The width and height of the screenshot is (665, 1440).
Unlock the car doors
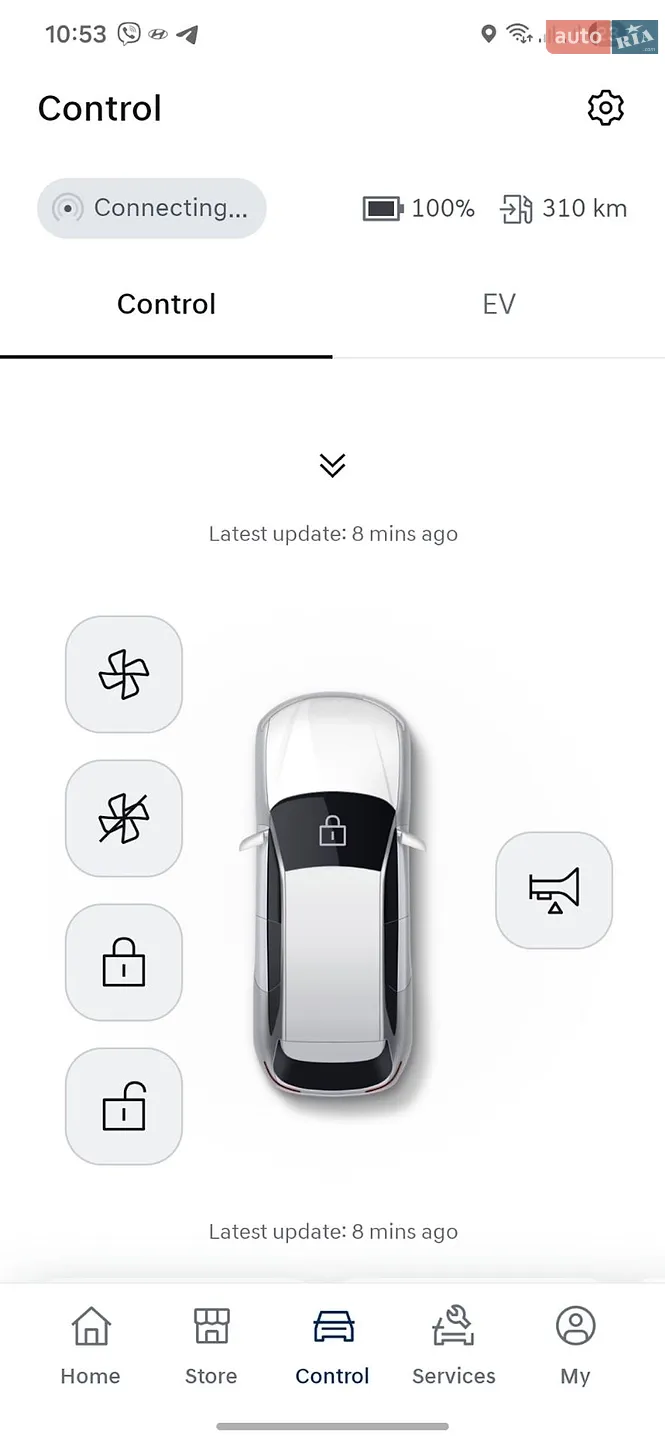pos(124,1106)
